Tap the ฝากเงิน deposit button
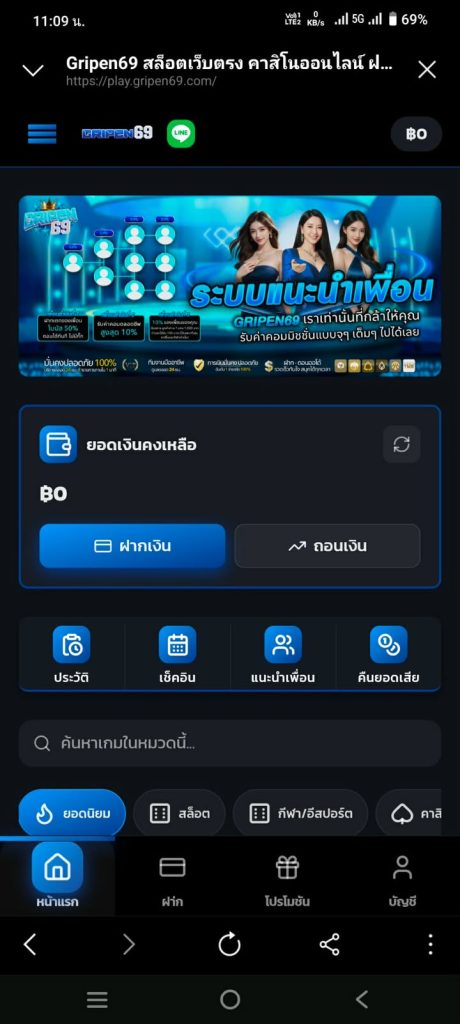The width and height of the screenshot is (460, 1024). (132, 546)
